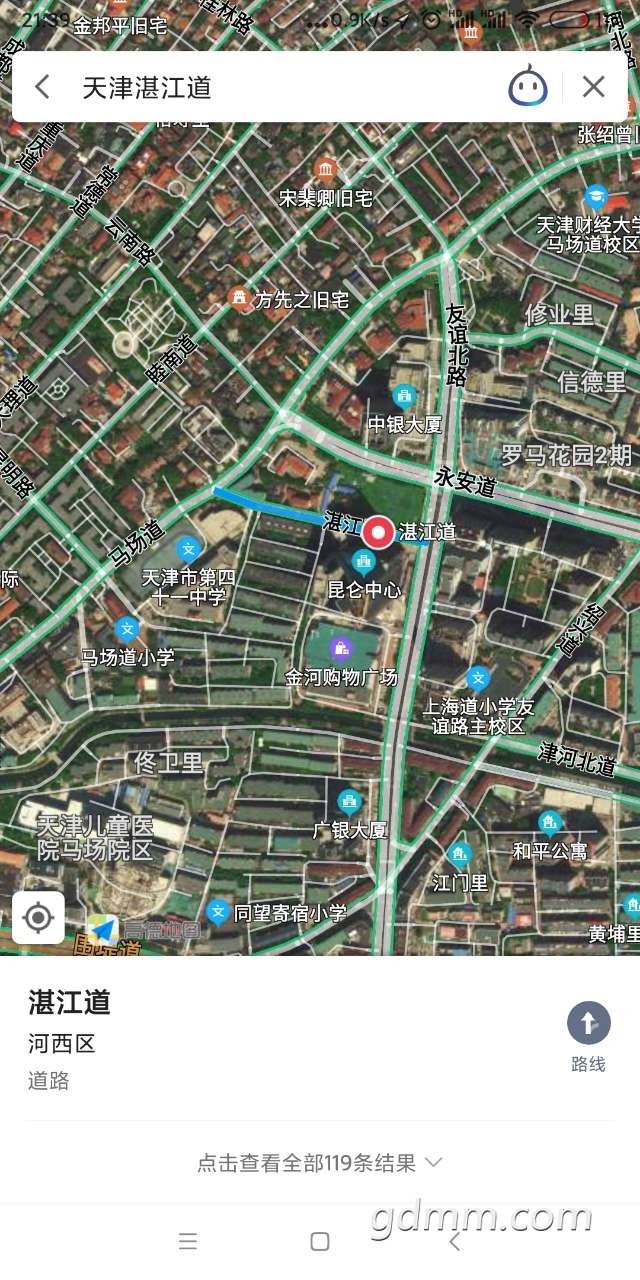Open the voice assistant robot icon
Image resolution: width=640 pixels, height=1280 pixels.
528,87
